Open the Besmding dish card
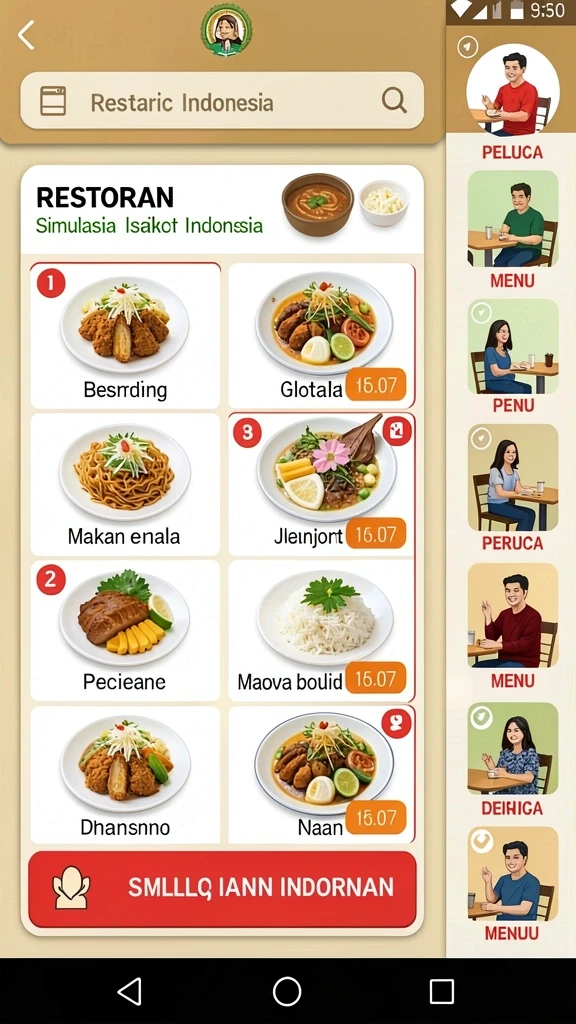This screenshot has height=1024, width=576. (x=125, y=336)
